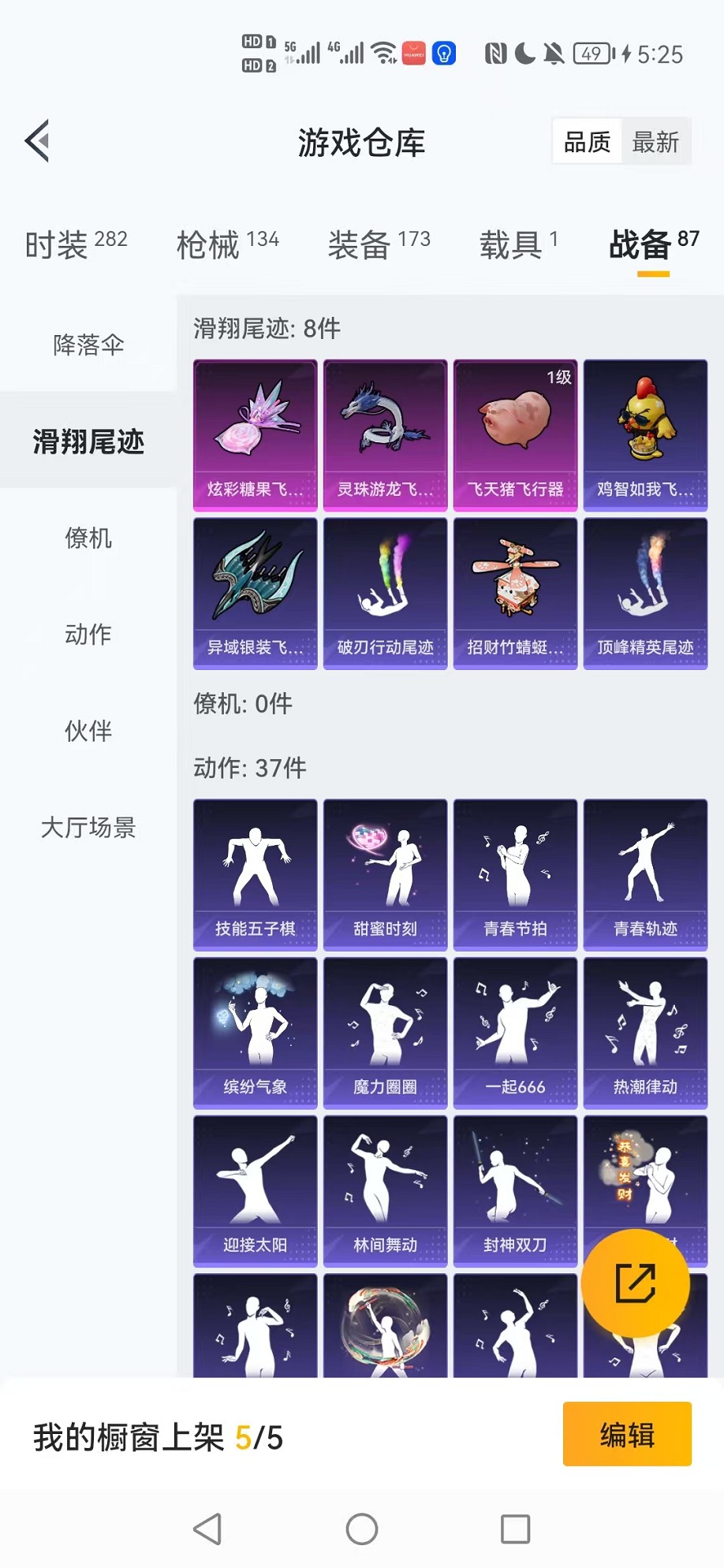This screenshot has width=724, height=1568.
Task: Go to the system home screen
Action: pos(362,1529)
